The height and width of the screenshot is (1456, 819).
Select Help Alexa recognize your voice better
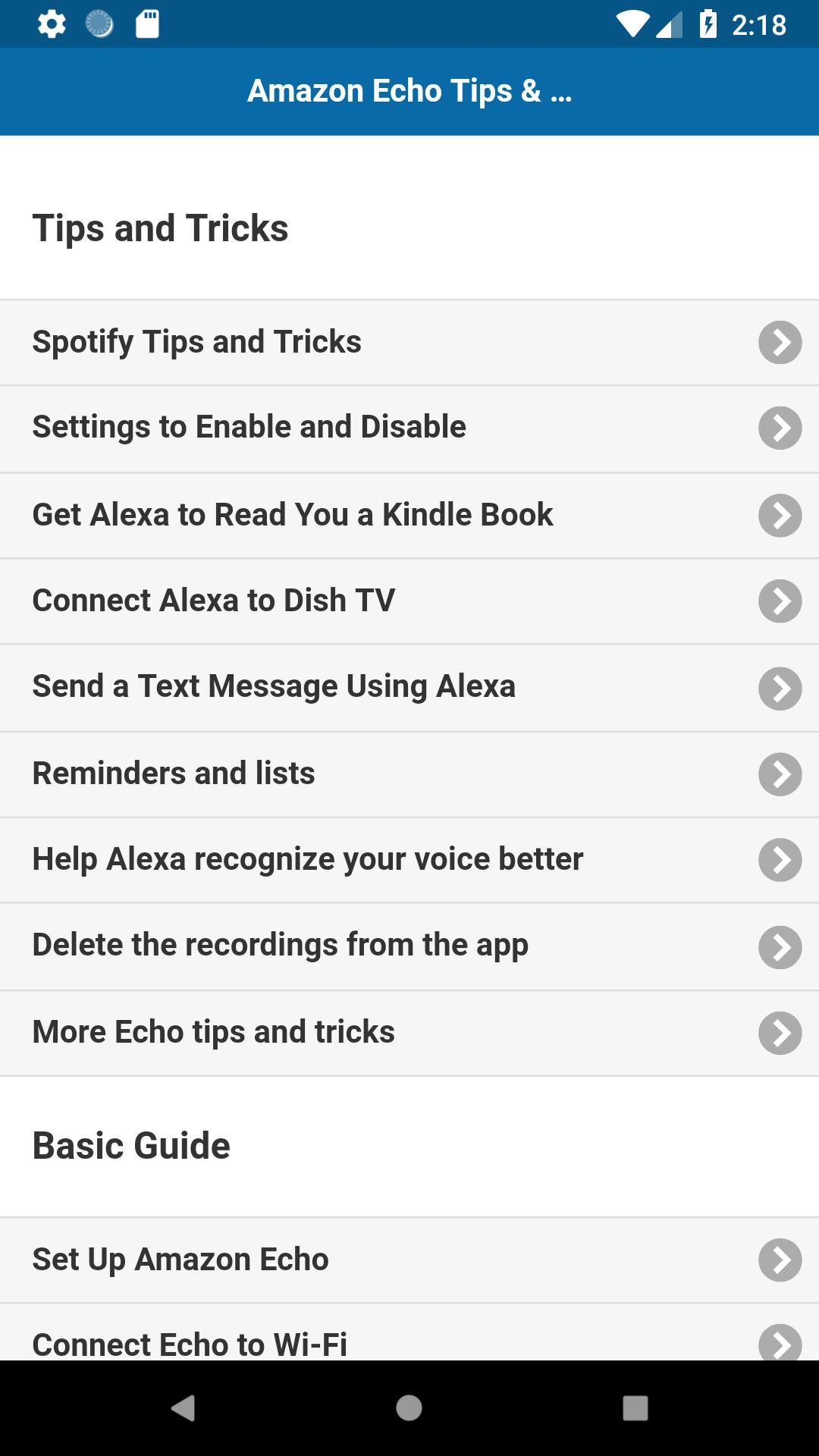coord(409,859)
